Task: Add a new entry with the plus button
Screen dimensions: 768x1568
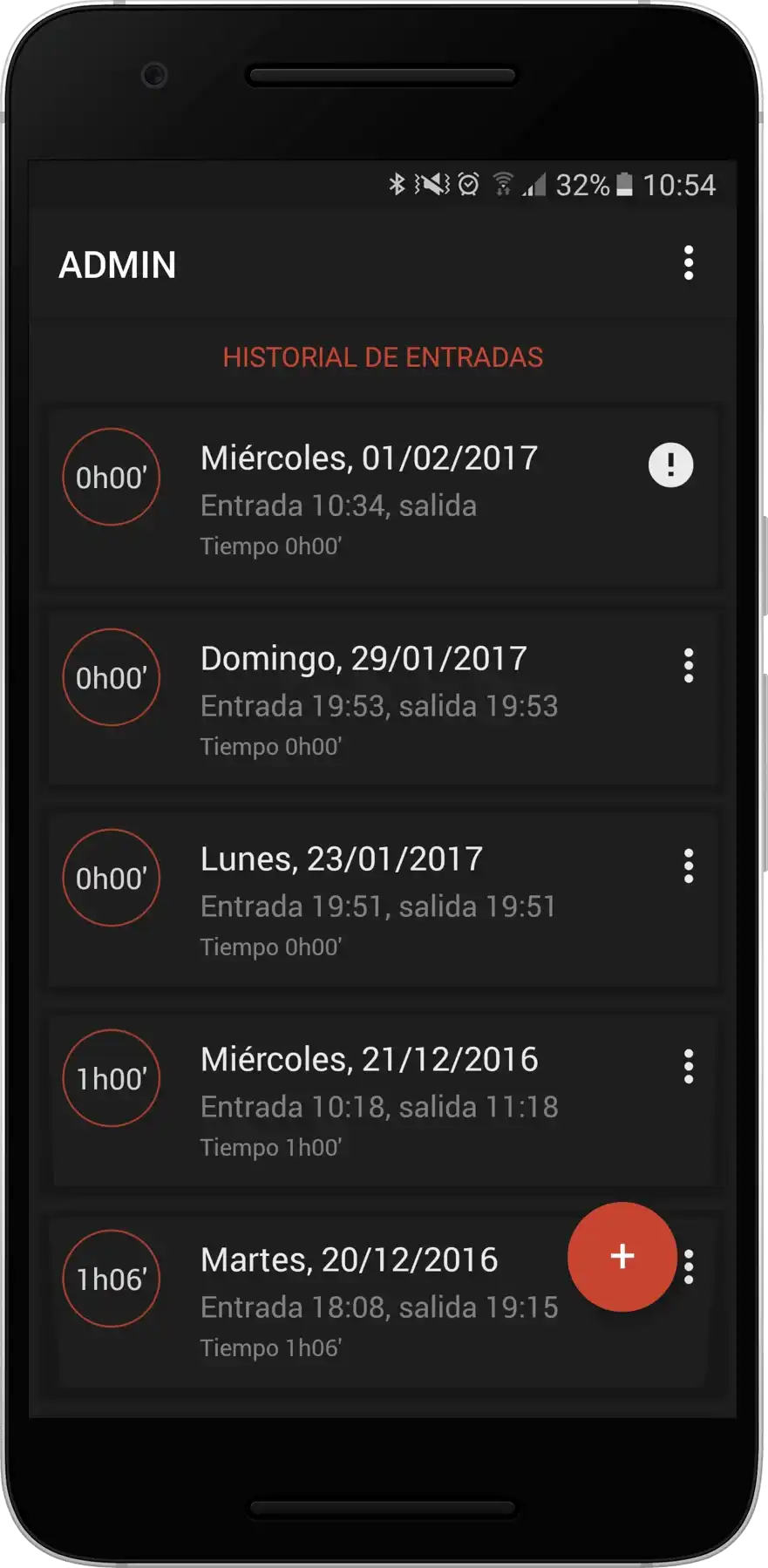Action: pos(622,1256)
